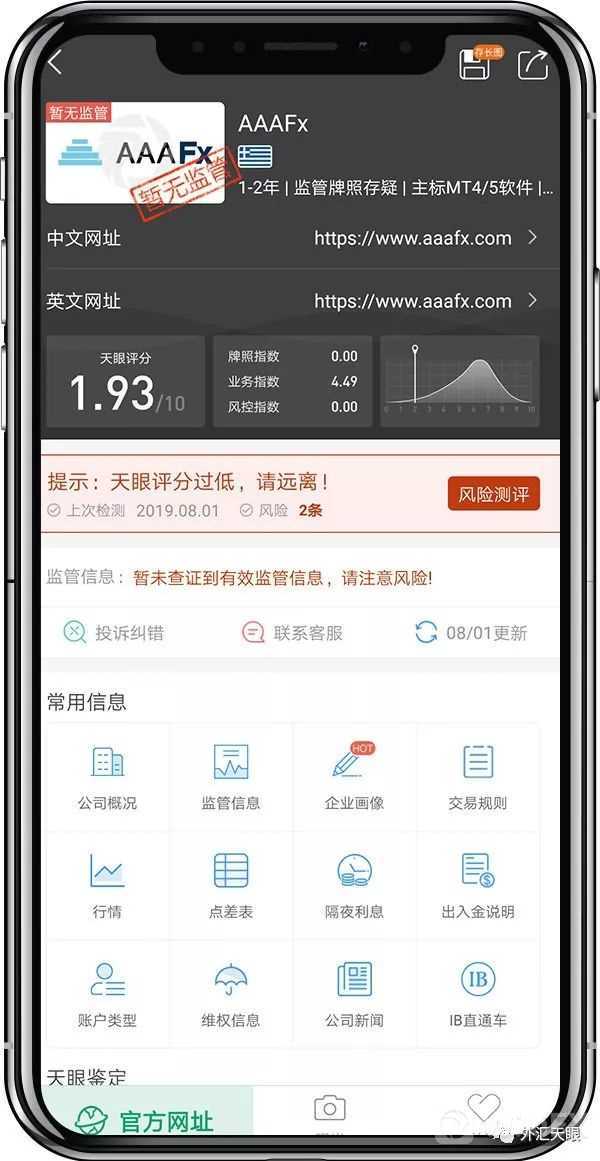The height and width of the screenshot is (1161, 600).
Task: Contact support via 联系客服
Action: [x=292, y=633]
